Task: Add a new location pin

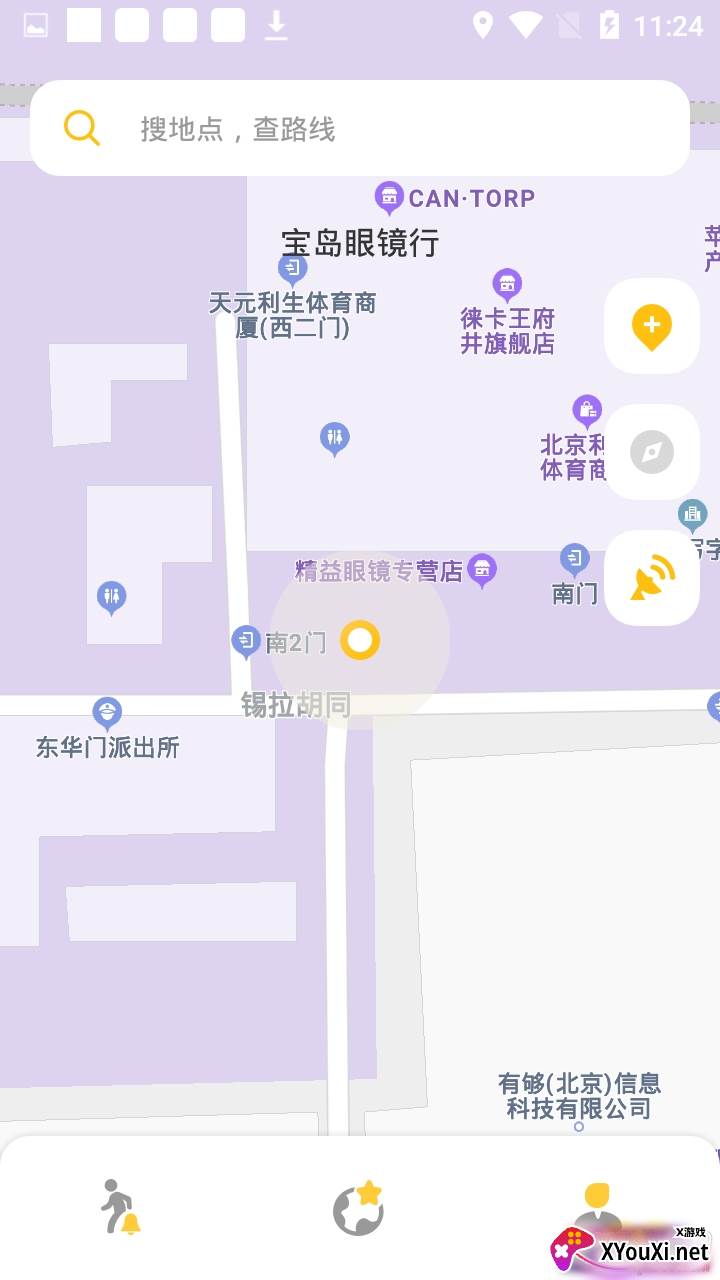Action: click(651, 326)
